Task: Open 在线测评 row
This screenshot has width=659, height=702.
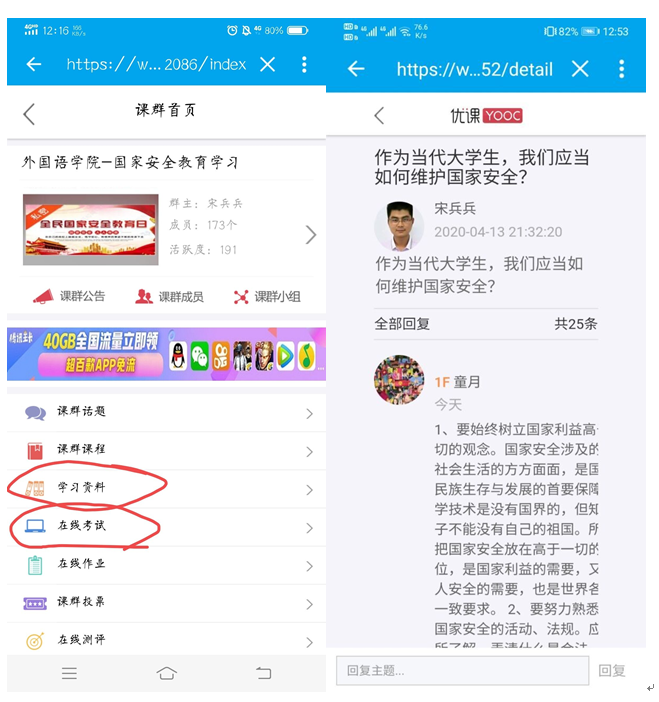Action: [x=165, y=640]
